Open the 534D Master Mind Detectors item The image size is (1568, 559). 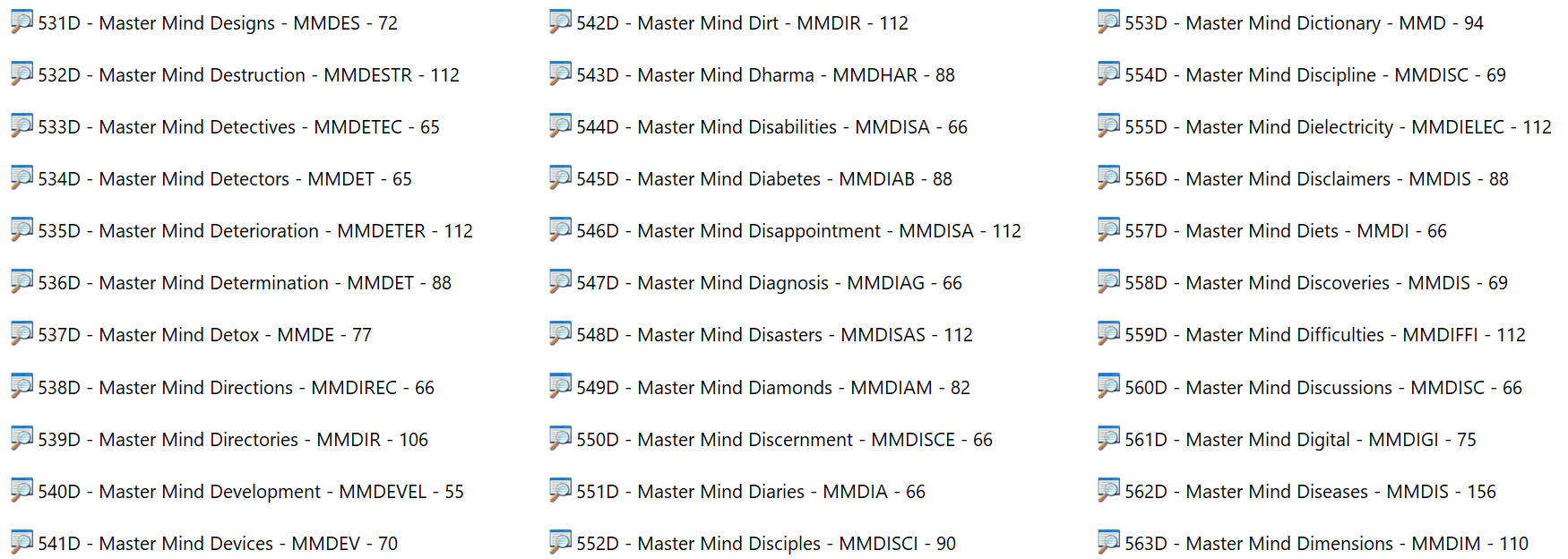(224, 179)
